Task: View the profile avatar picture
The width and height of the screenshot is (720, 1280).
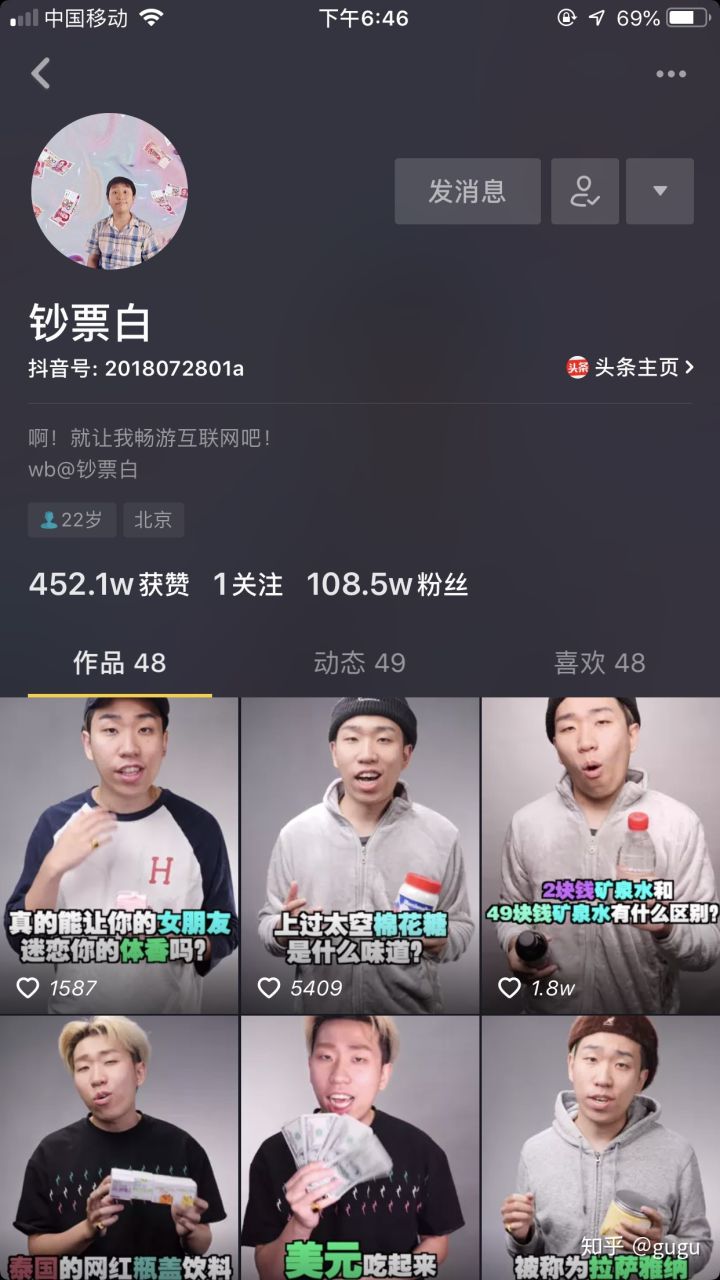Action: pyautogui.click(x=110, y=191)
